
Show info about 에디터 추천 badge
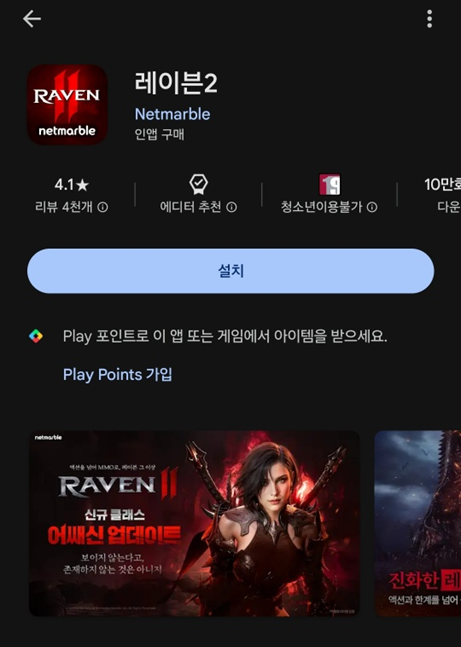pos(198,195)
